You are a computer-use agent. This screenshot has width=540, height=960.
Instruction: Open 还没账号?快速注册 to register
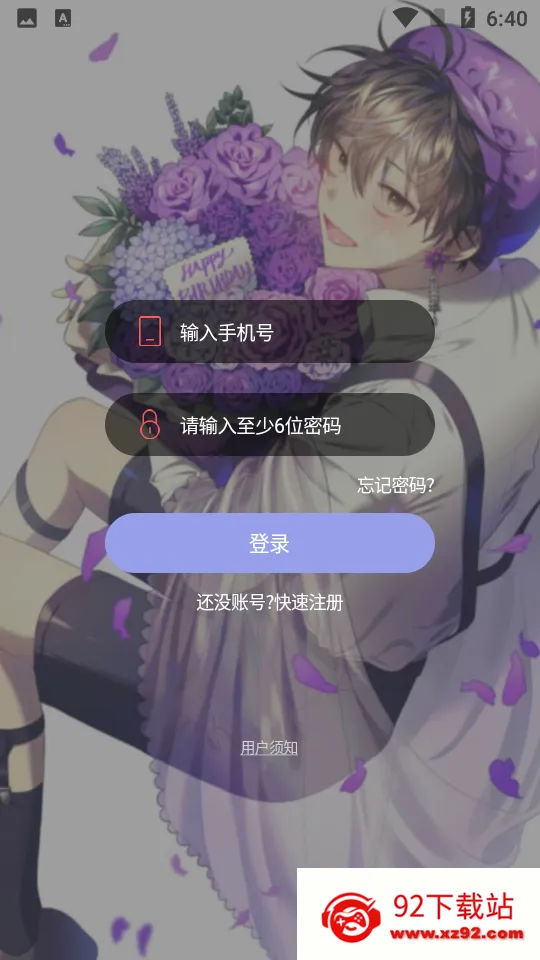pyautogui.click(x=269, y=602)
